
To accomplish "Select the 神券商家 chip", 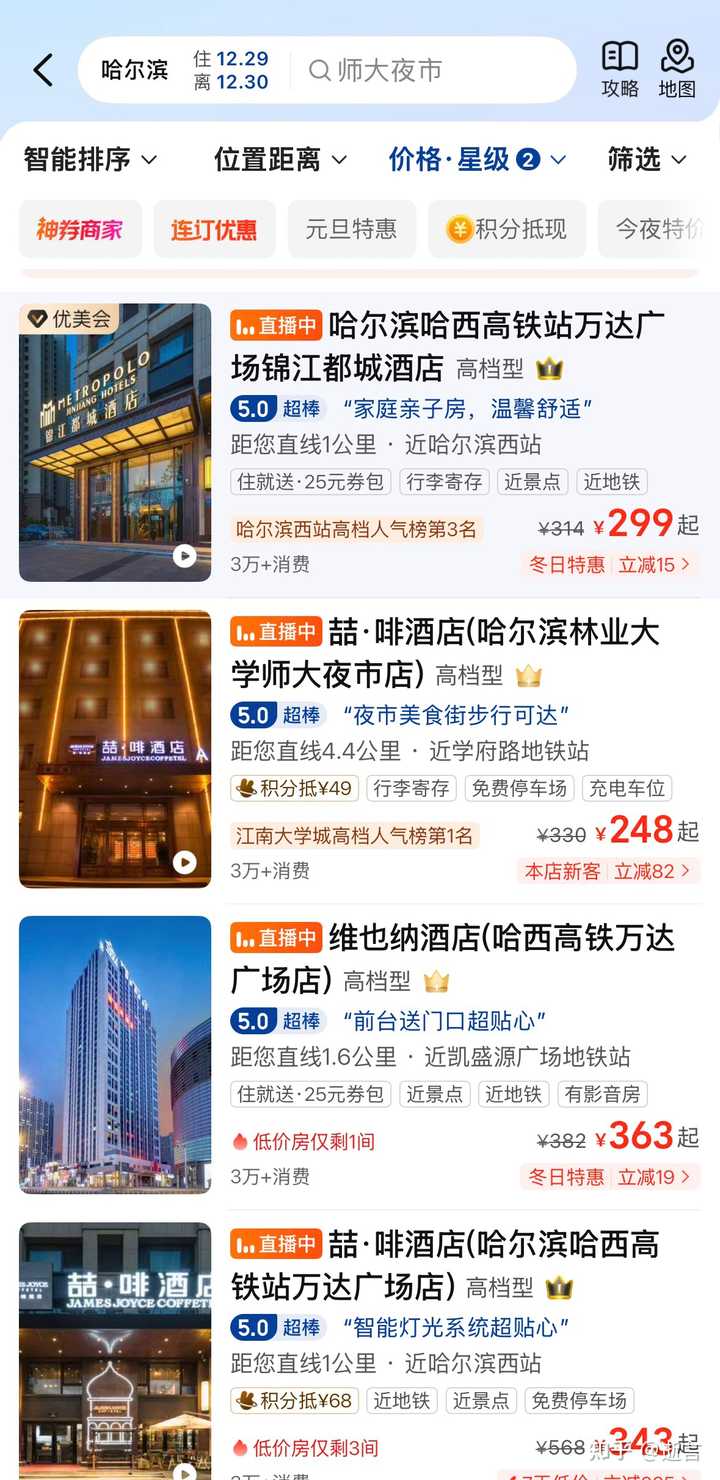I will pyautogui.click(x=80, y=229).
